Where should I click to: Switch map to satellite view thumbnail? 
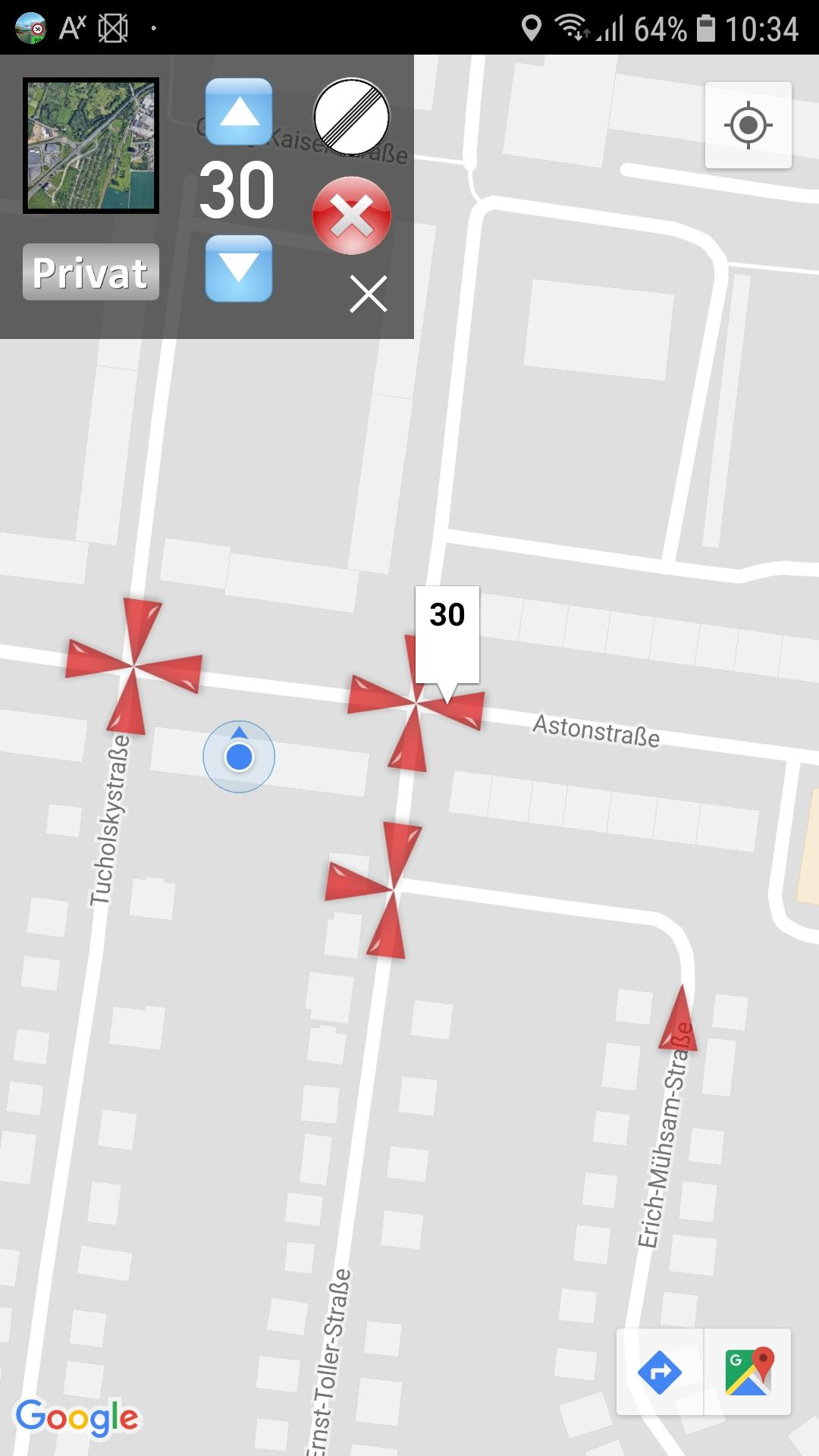click(x=91, y=146)
